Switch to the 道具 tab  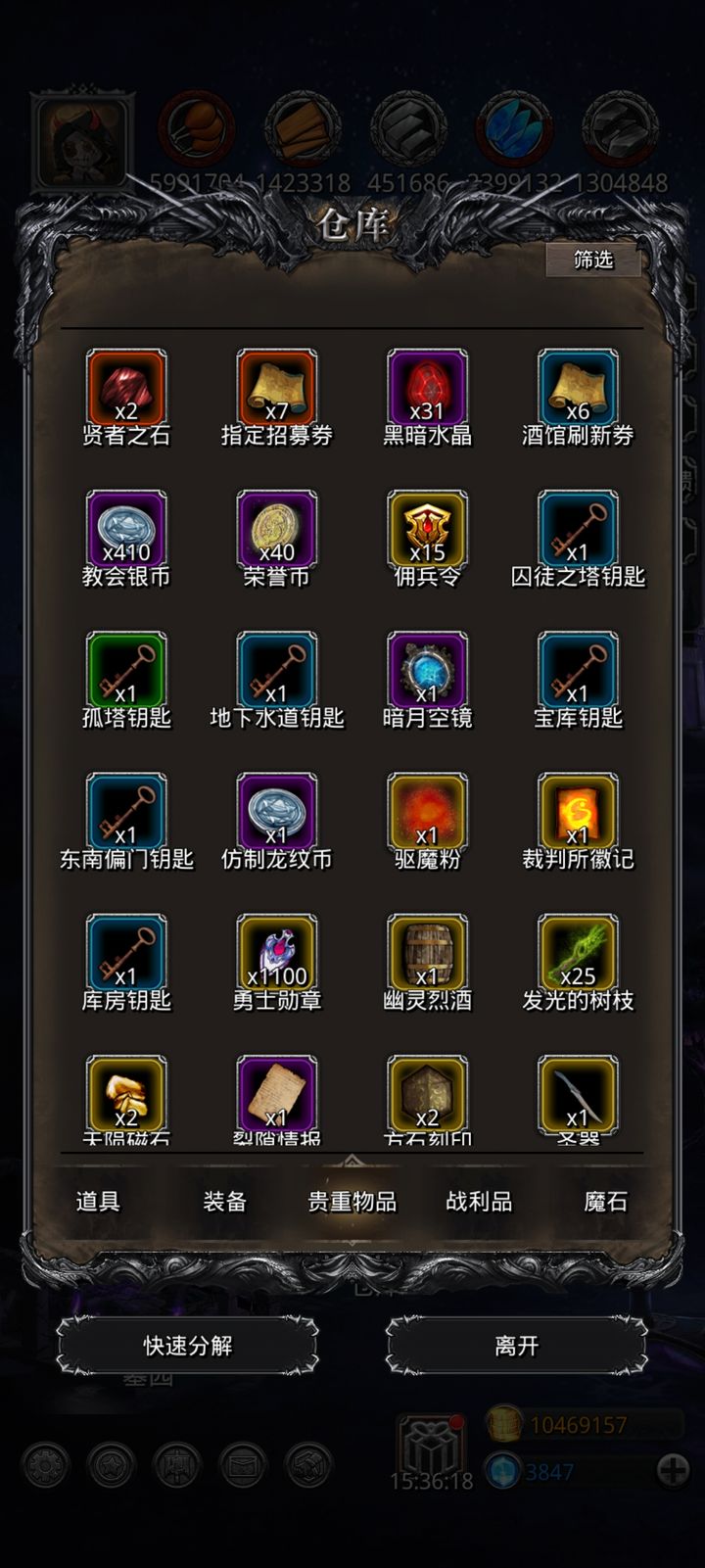(98, 1202)
